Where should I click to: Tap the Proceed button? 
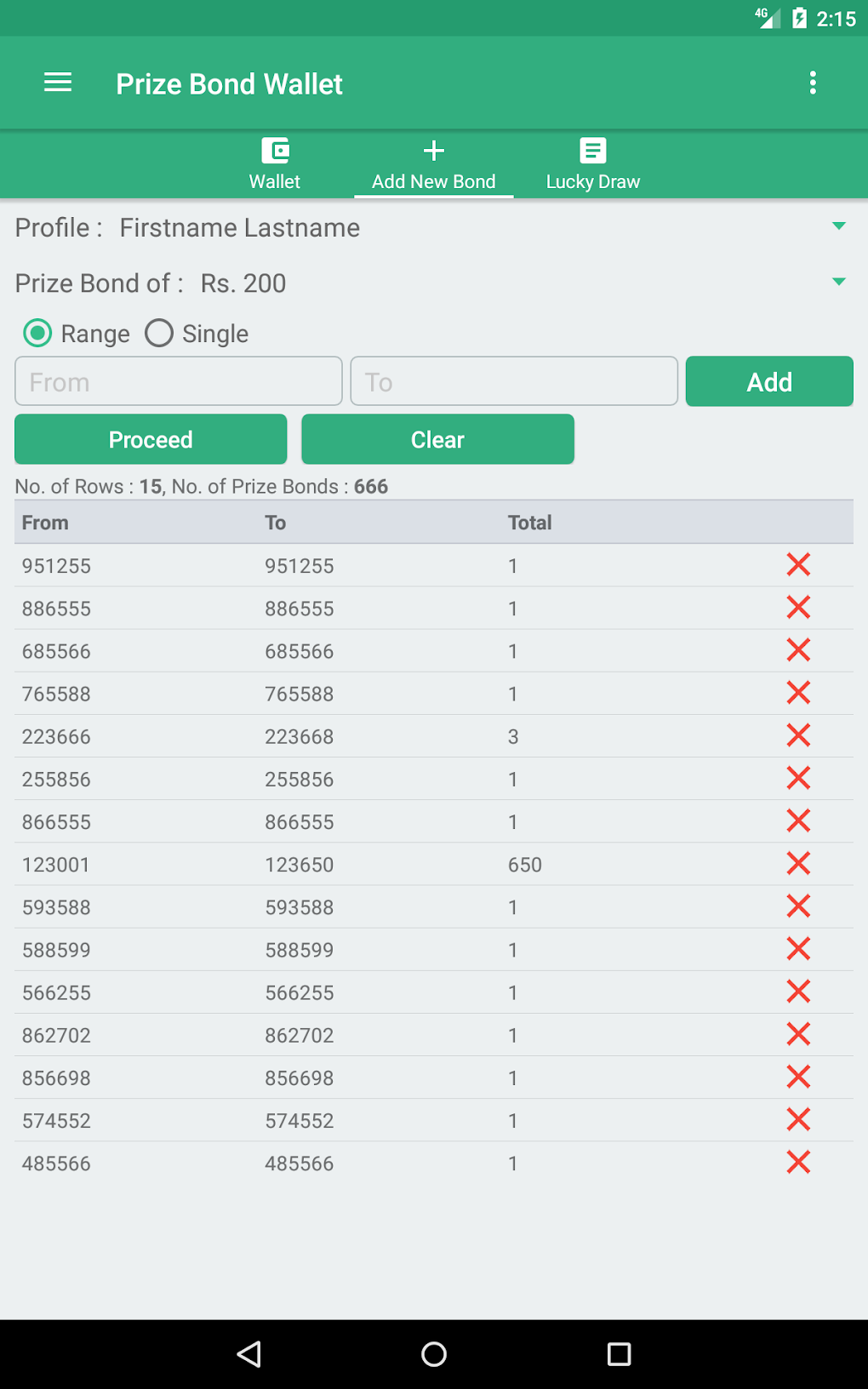click(x=151, y=439)
